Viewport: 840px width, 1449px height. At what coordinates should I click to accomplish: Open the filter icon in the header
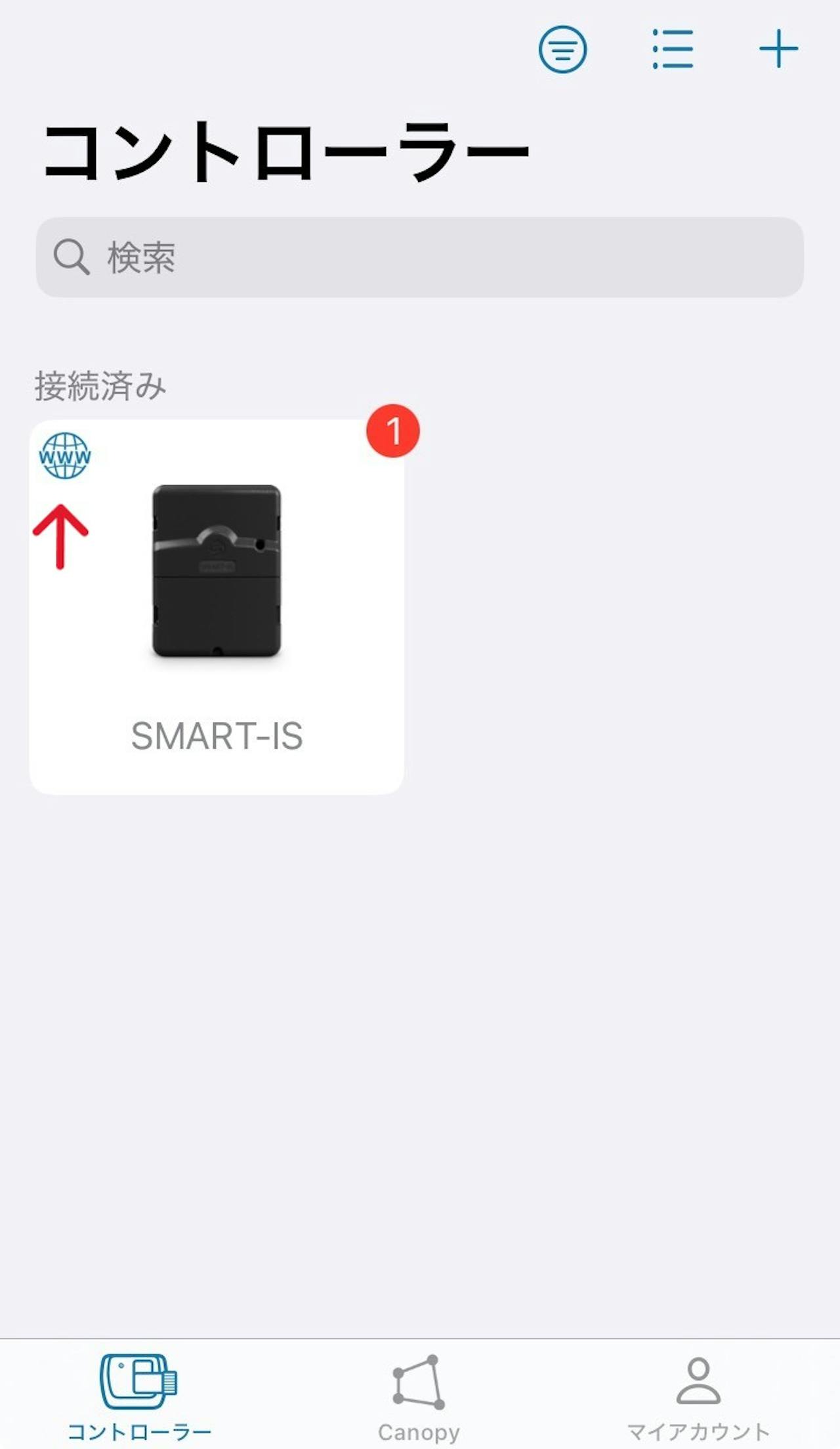coord(562,49)
